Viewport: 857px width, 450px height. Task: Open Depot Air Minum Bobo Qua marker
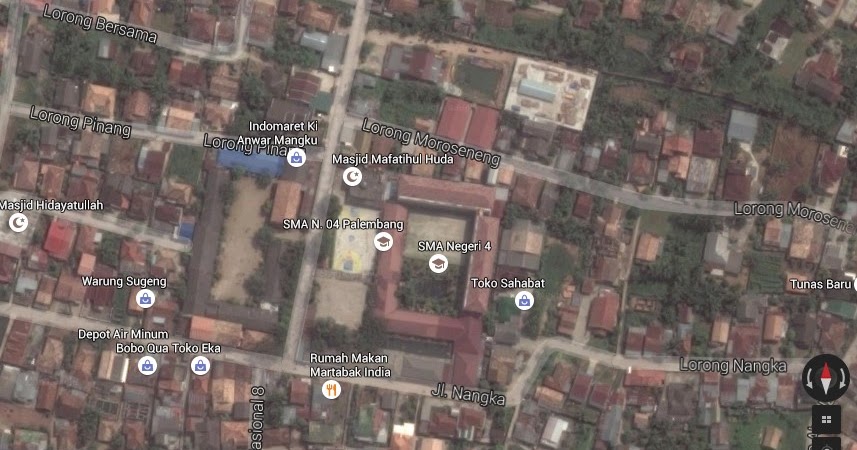(x=148, y=366)
